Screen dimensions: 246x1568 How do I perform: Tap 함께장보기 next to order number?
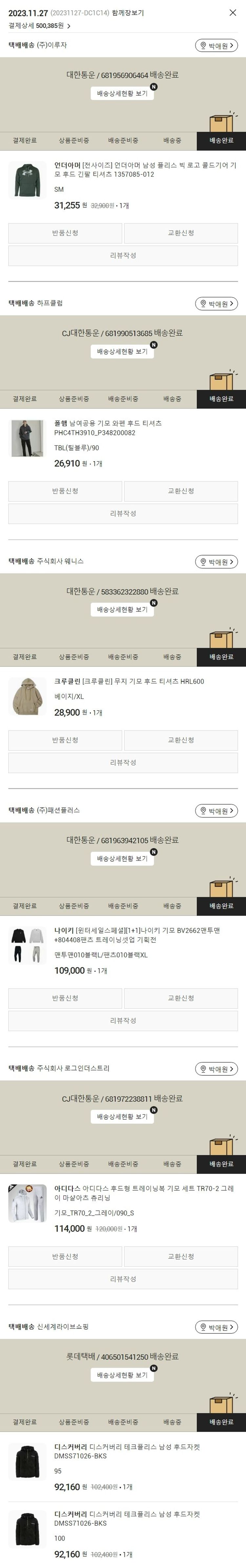[128, 13]
